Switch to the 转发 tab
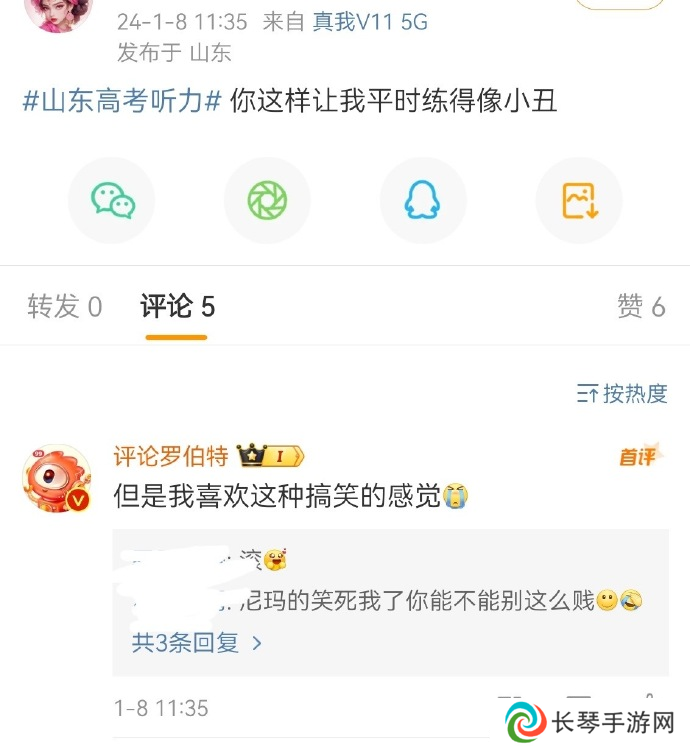The width and height of the screenshot is (690, 748). [65, 307]
